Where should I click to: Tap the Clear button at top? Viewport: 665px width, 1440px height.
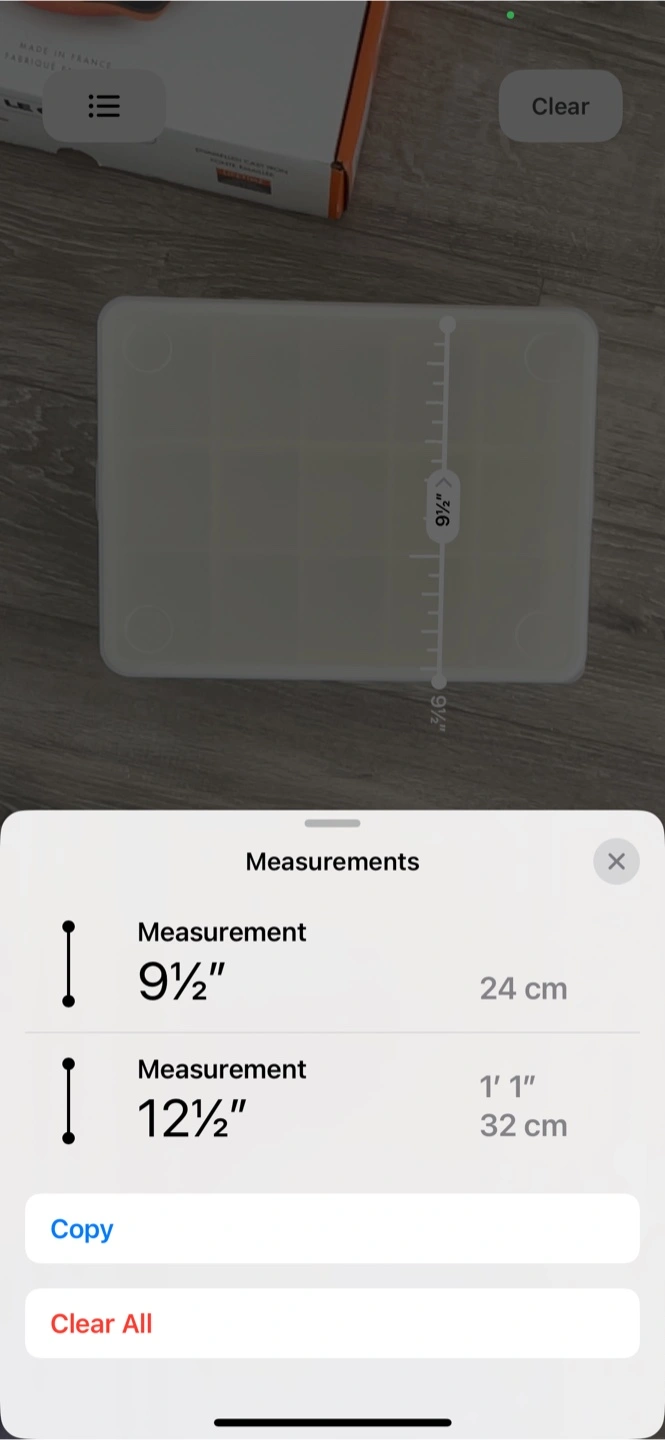coord(560,106)
